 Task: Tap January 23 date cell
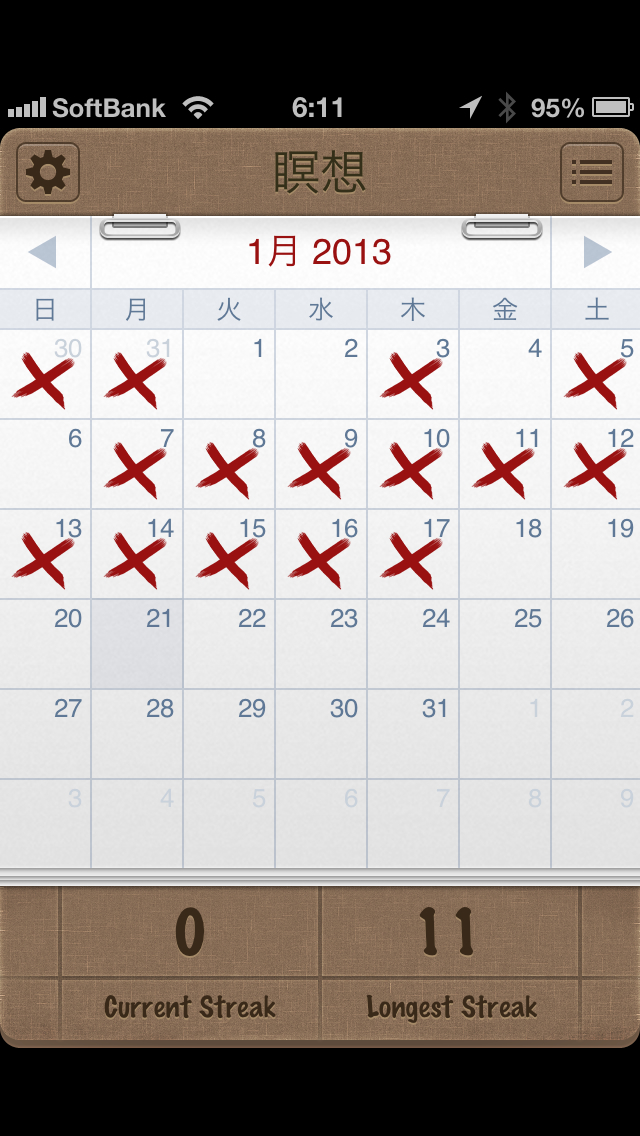pos(321,644)
